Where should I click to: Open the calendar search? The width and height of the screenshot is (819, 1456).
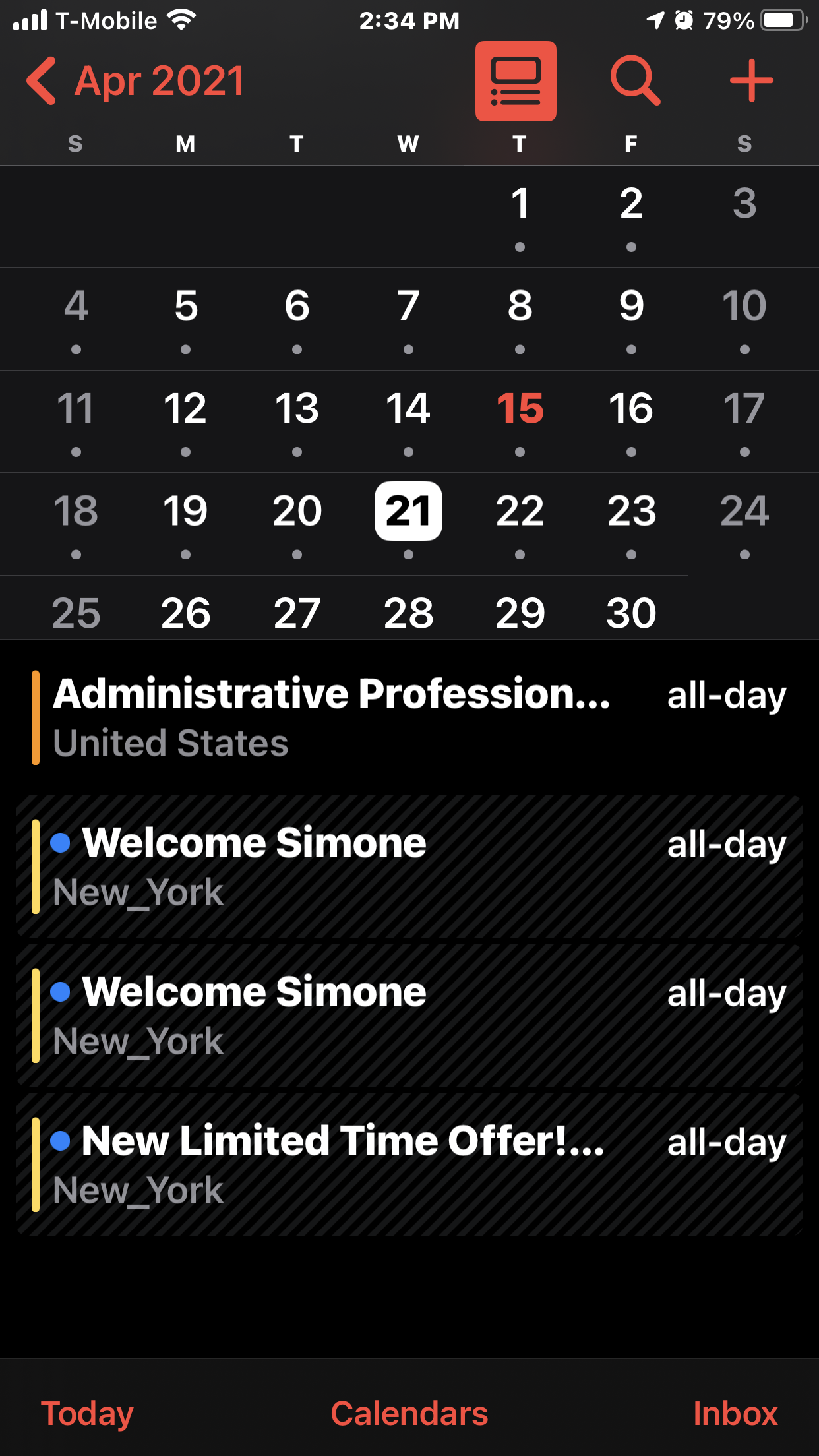(x=635, y=81)
